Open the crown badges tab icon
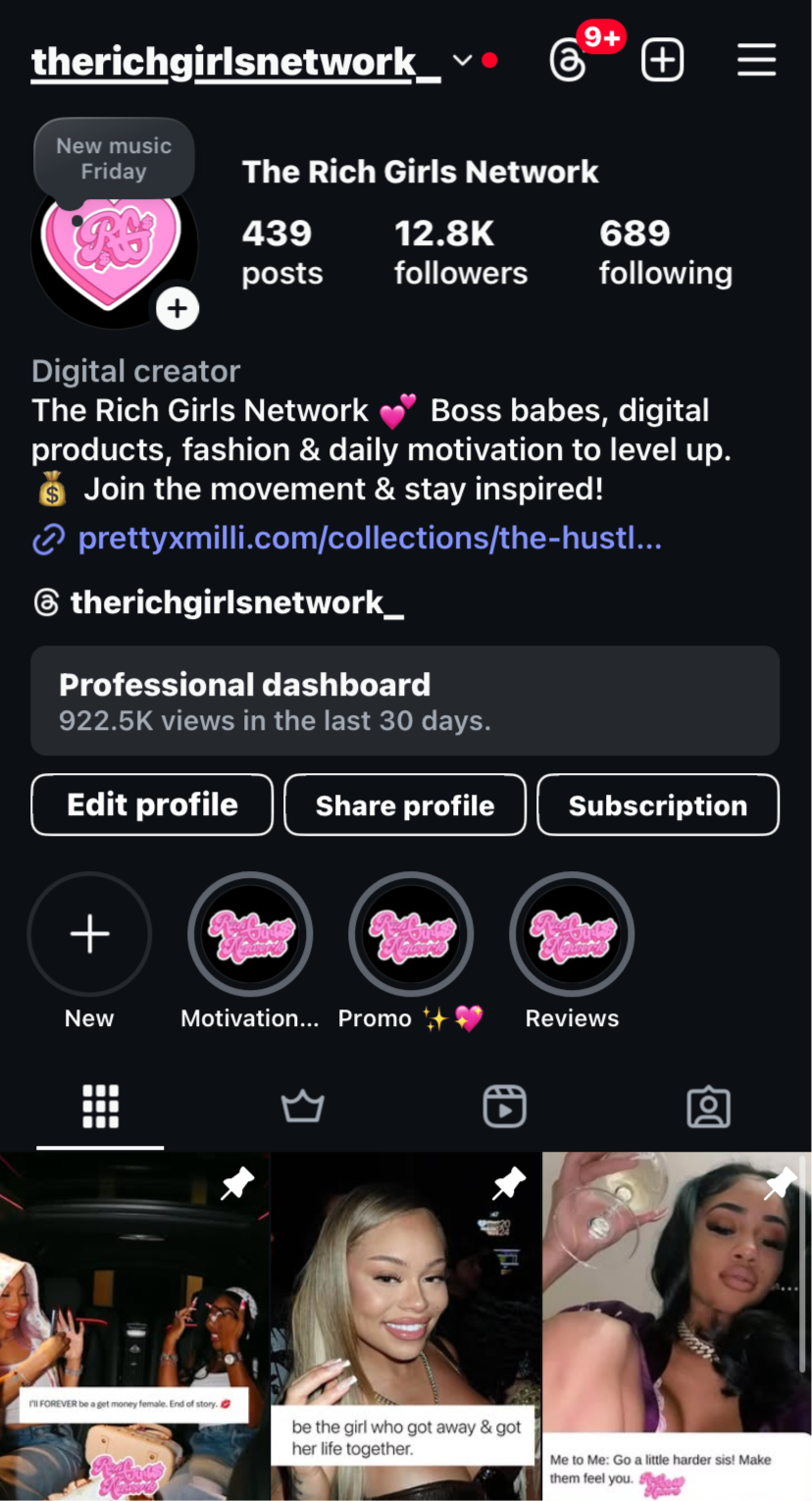The width and height of the screenshot is (812, 1501). pos(302,1106)
